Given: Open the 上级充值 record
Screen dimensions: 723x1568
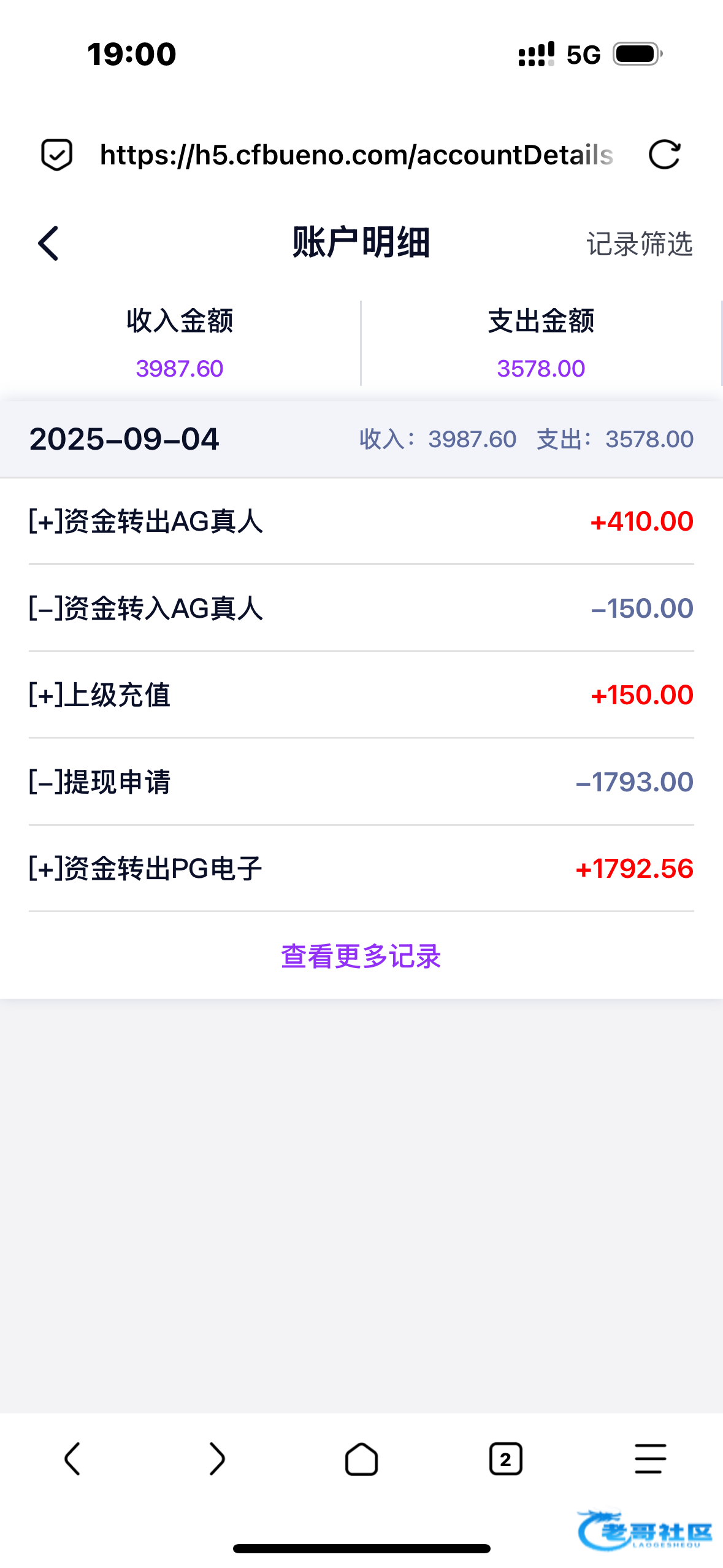Looking at the screenshot, I should click(x=361, y=695).
